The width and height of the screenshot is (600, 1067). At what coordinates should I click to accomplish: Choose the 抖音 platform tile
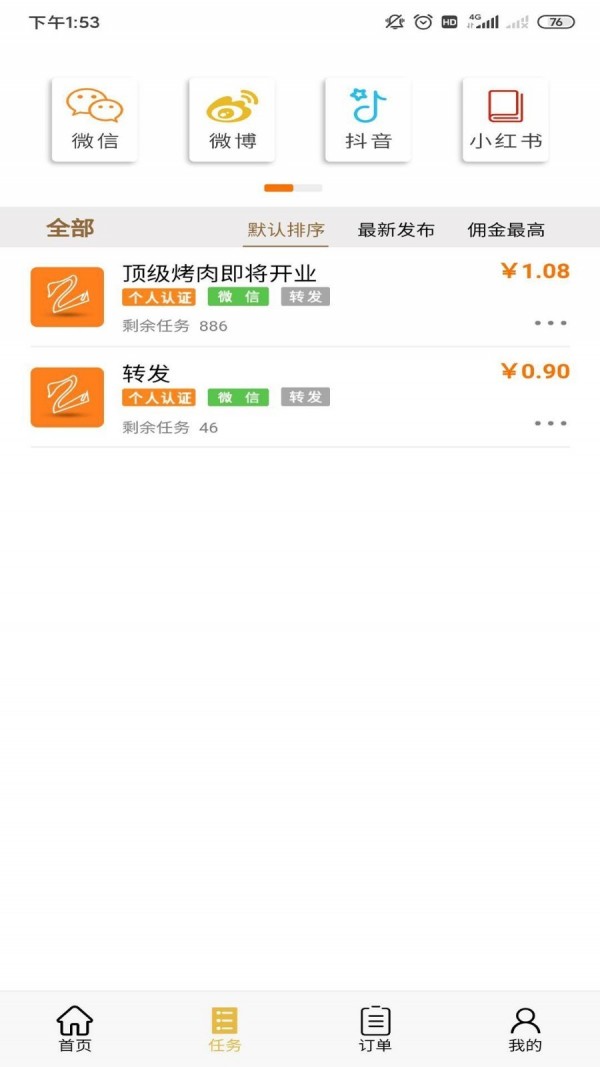click(368, 119)
